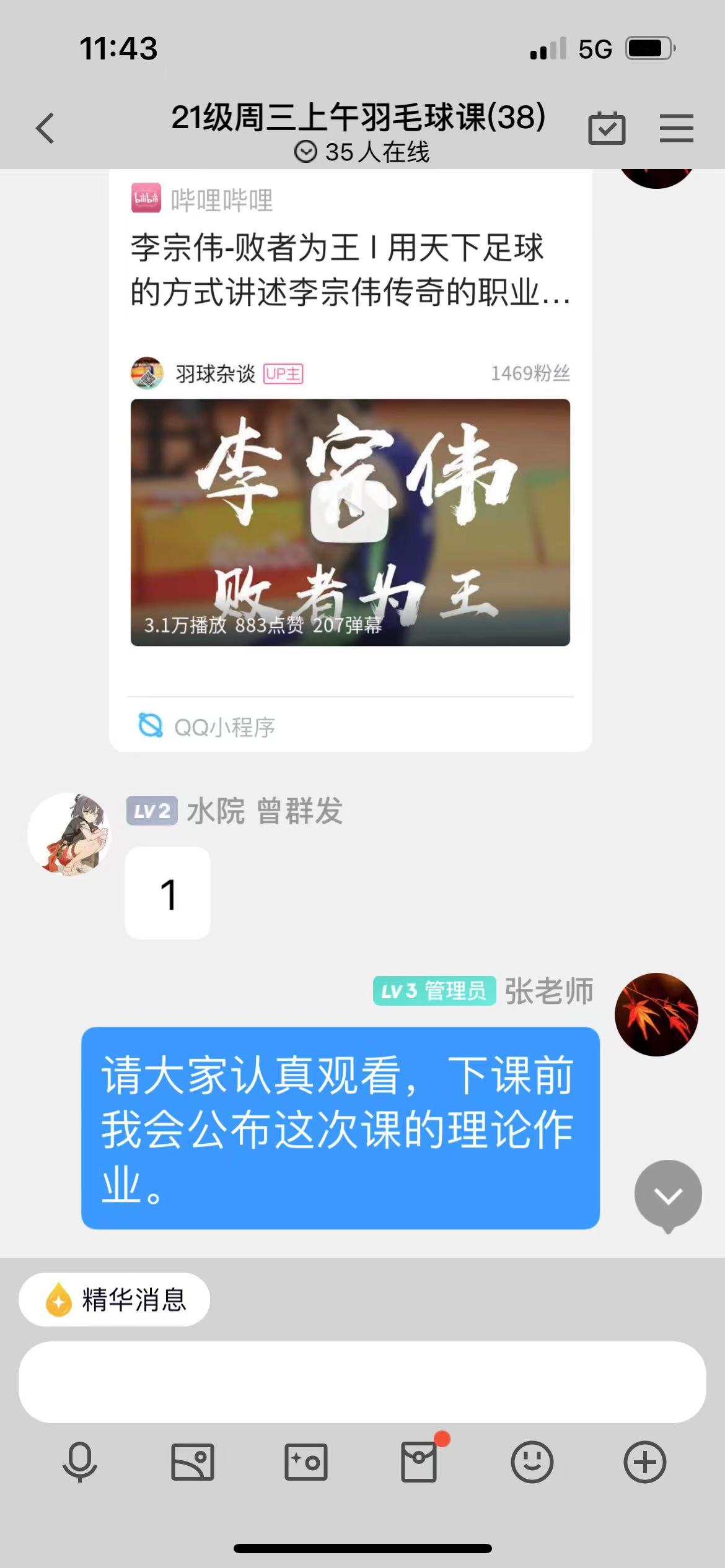Image resolution: width=725 pixels, height=1568 pixels.
Task: Record a voice message
Action: coord(80,1462)
